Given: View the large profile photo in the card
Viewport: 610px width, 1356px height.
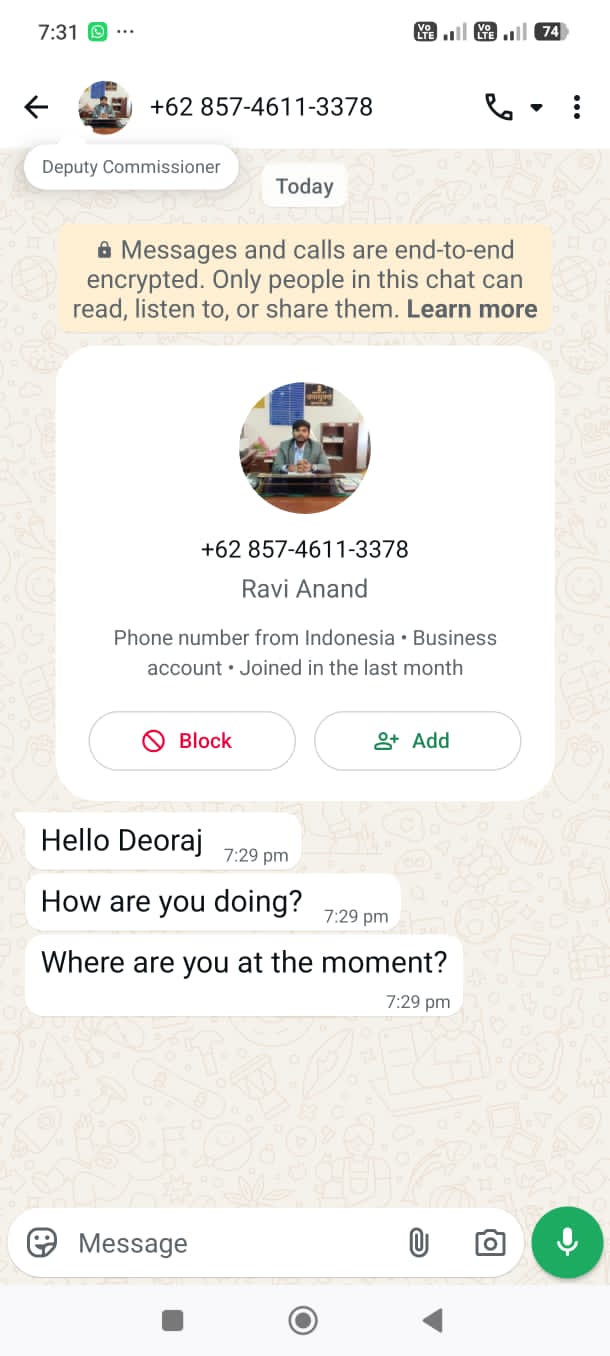Looking at the screenshot, I should tap(305, 448).
